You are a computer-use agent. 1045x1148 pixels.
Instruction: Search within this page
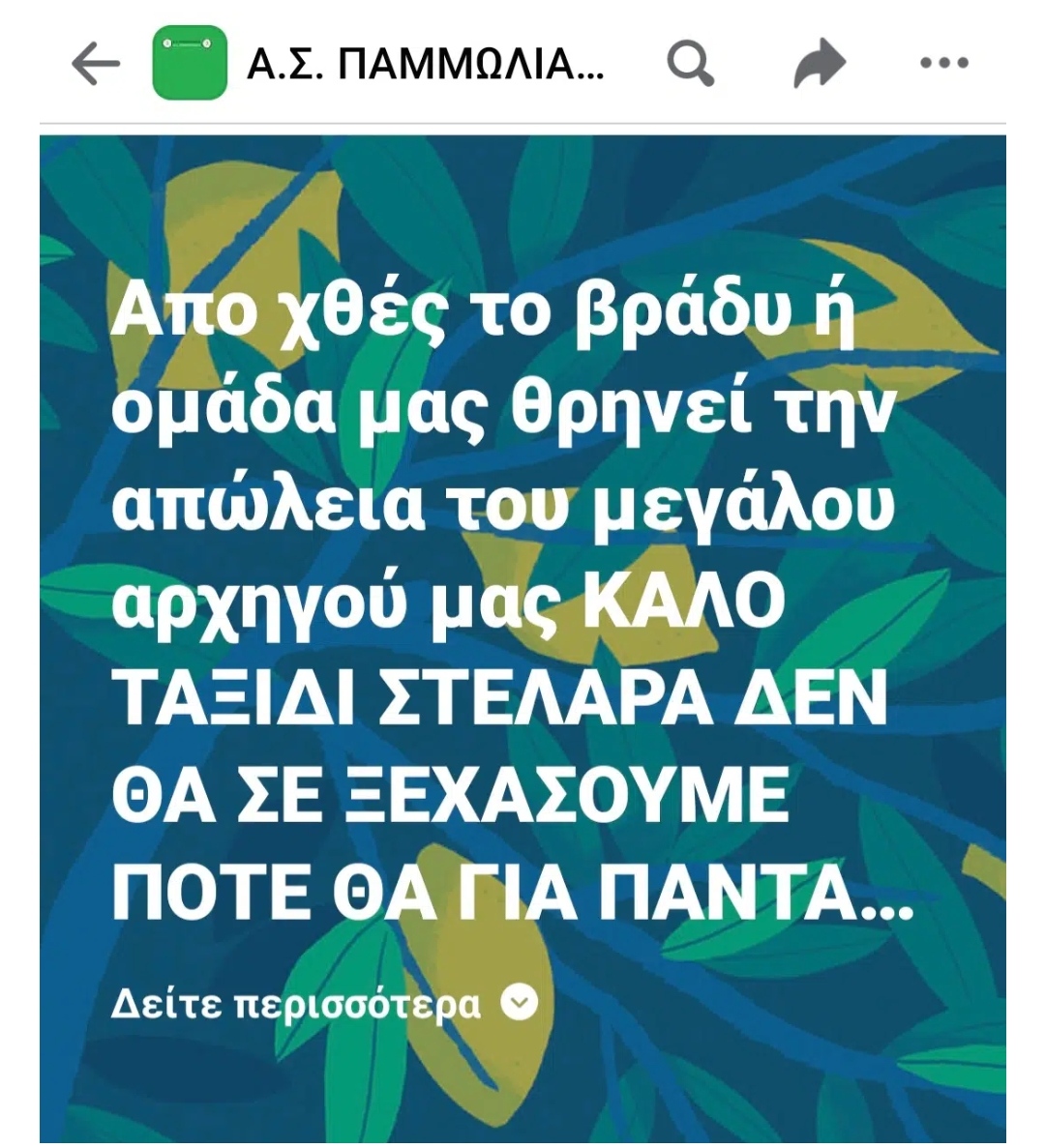pyautogui.click(x=691, y=64)
